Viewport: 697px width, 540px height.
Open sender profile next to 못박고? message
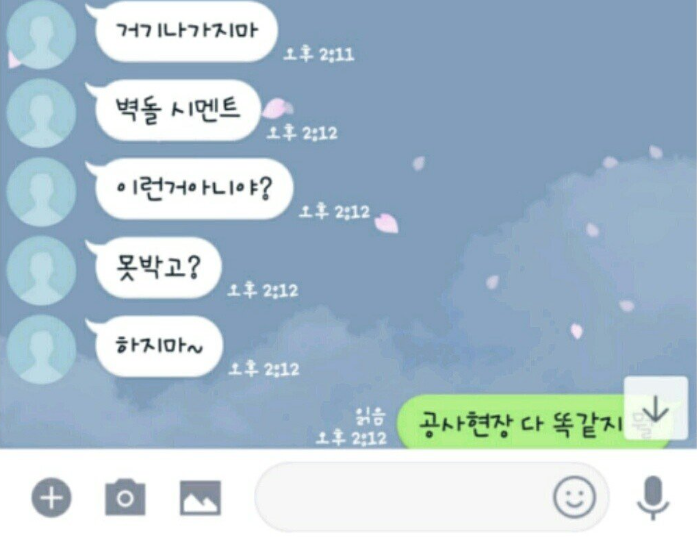click(x=41, y=271)
